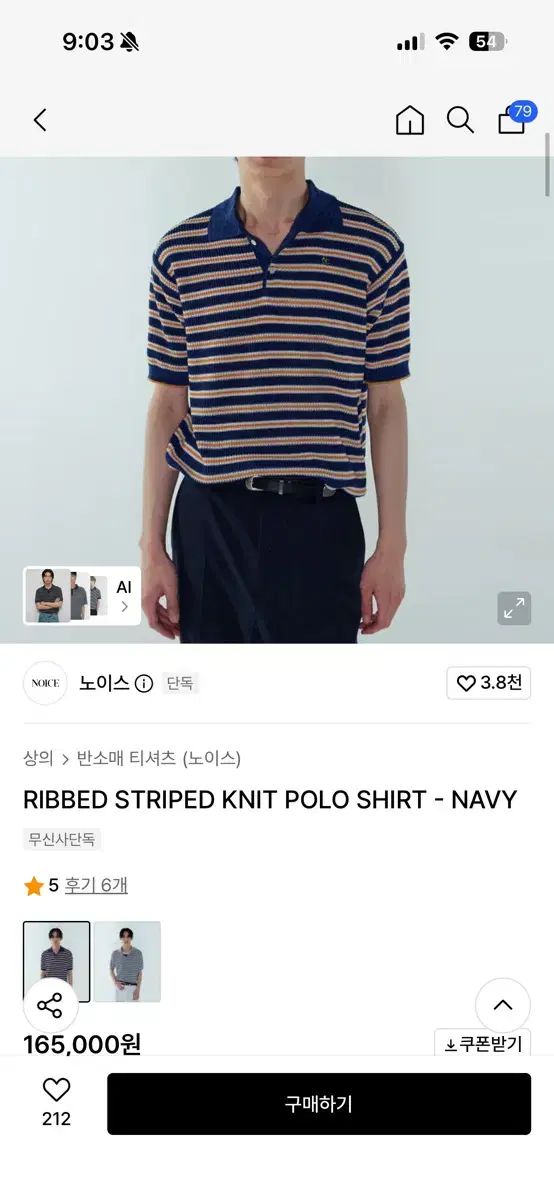This screenshot has width=554, height=1200.
Task: Open the home icon in the top bar
Action: (x=410, y=121)
